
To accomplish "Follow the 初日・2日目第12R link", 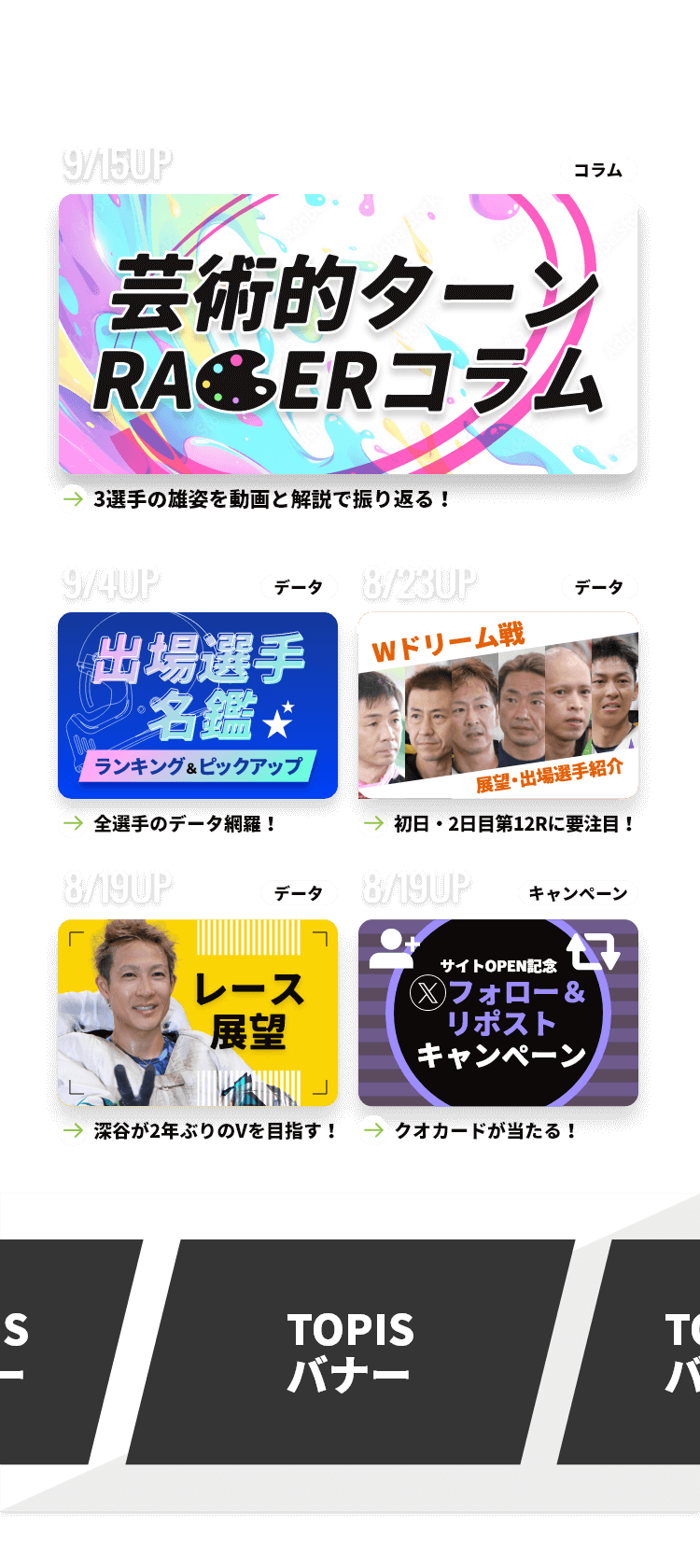I will [x=513, y=823].
